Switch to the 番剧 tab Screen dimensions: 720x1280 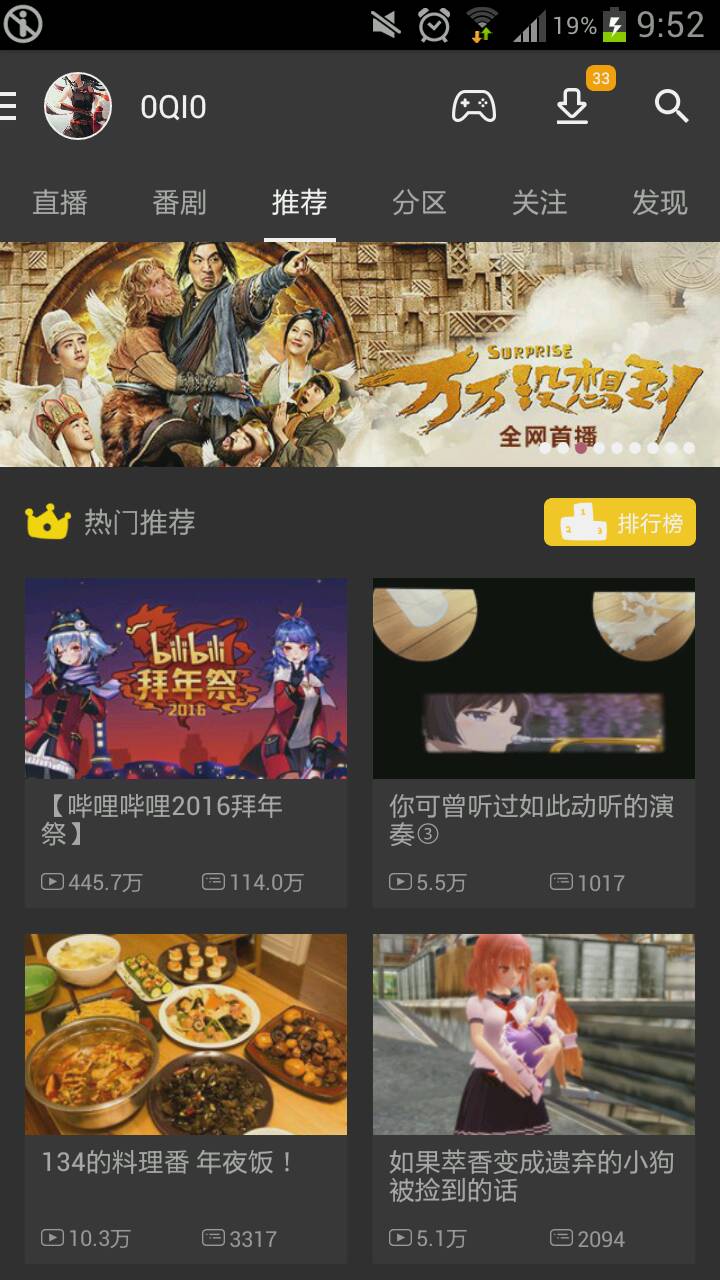[x=180, y=203]
